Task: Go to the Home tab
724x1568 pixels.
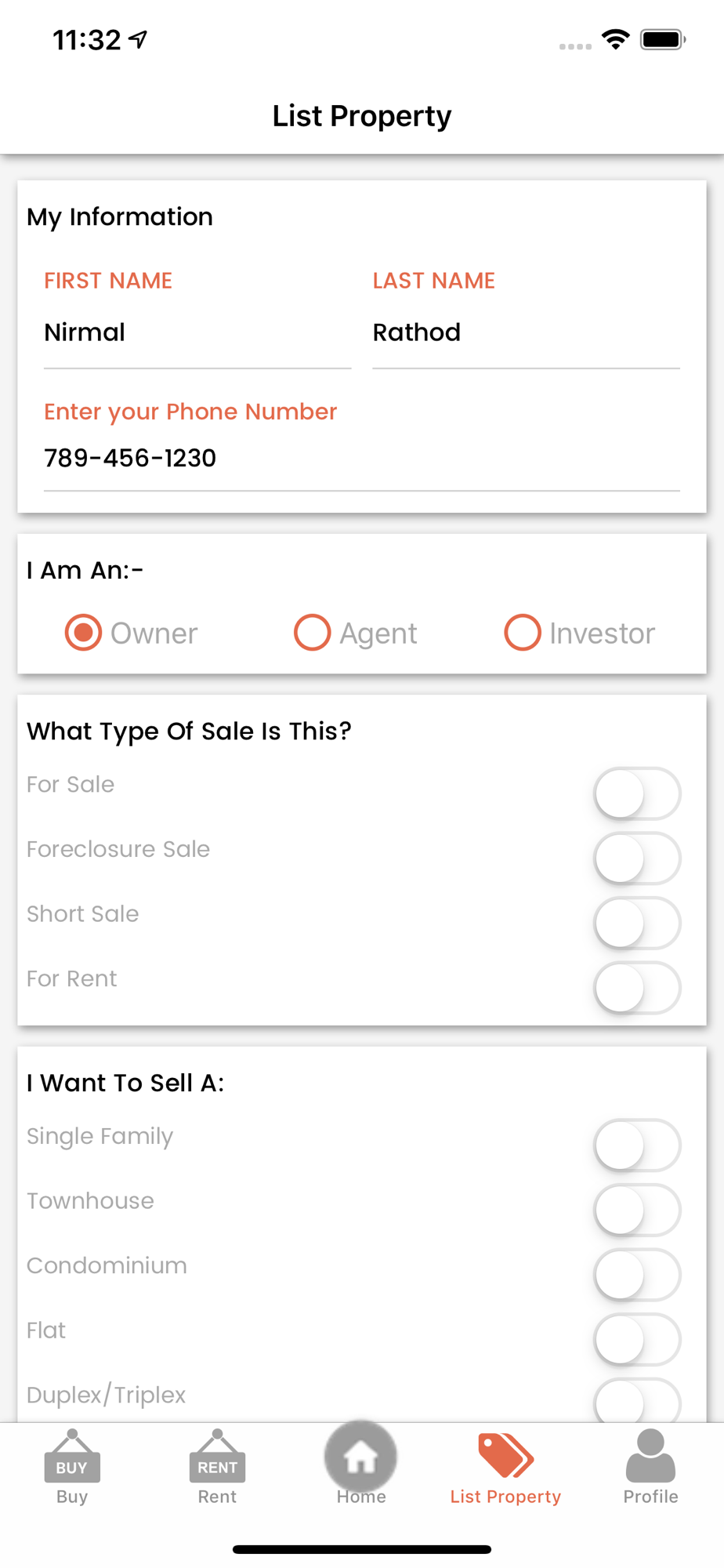Action: pyautogui.click(x=361, y=1464)
